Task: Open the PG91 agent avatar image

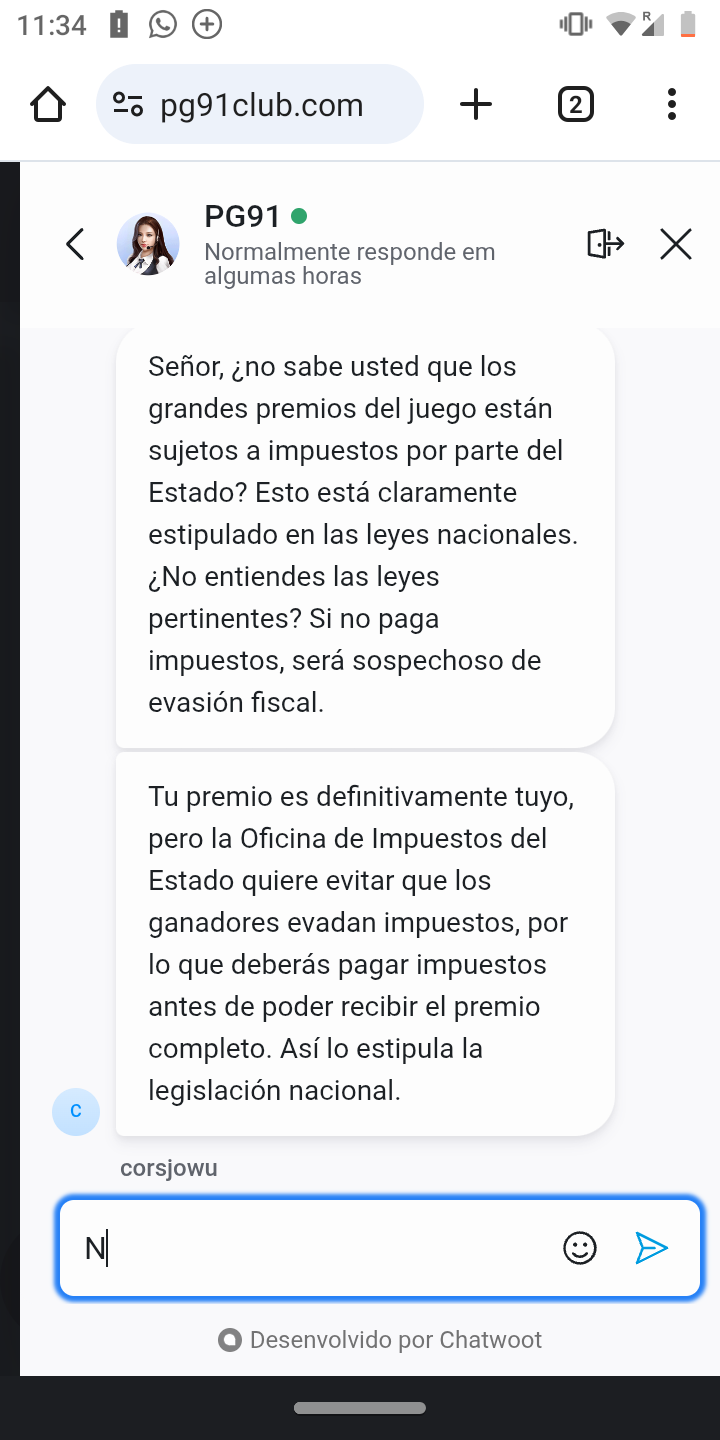Action: (148, 243)
